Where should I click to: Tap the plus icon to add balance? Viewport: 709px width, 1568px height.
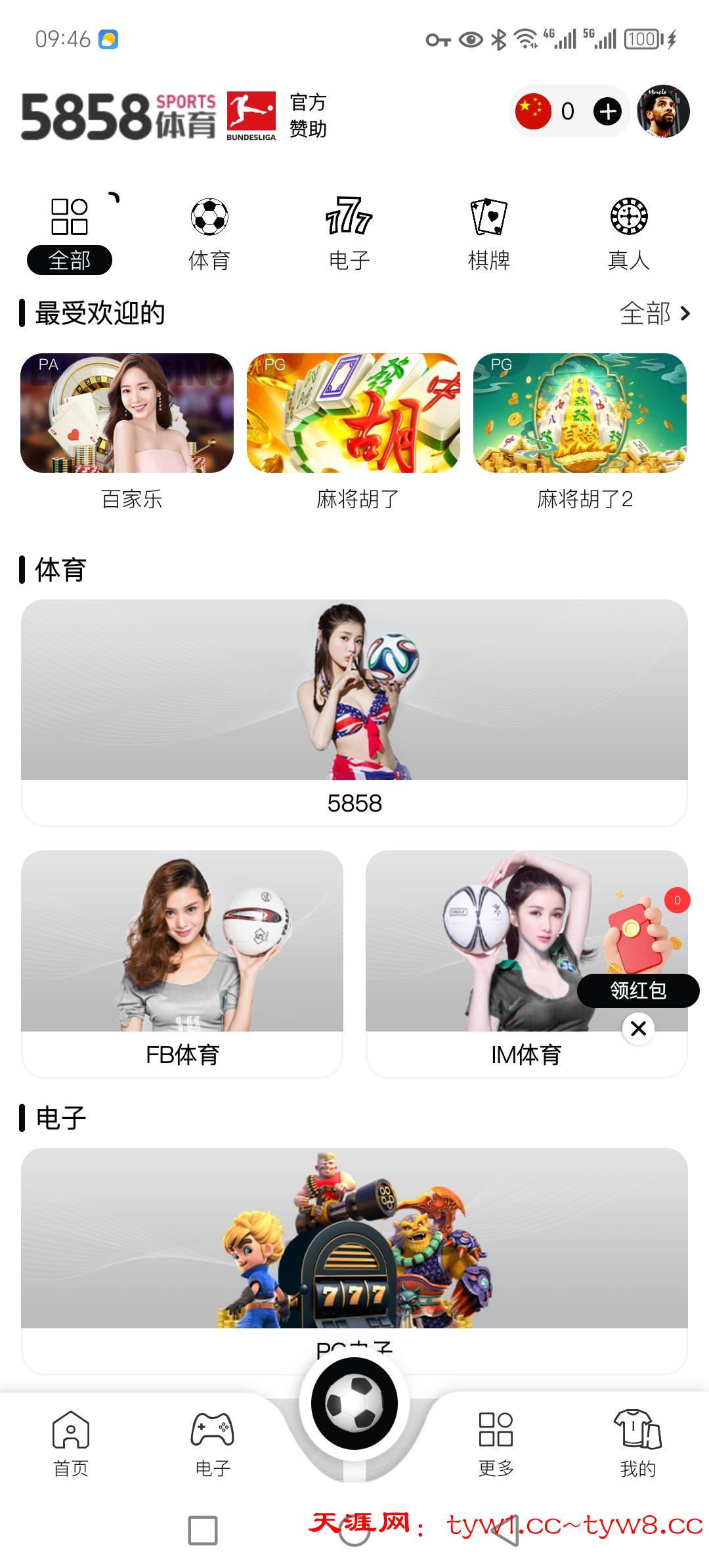pos(607,112)
